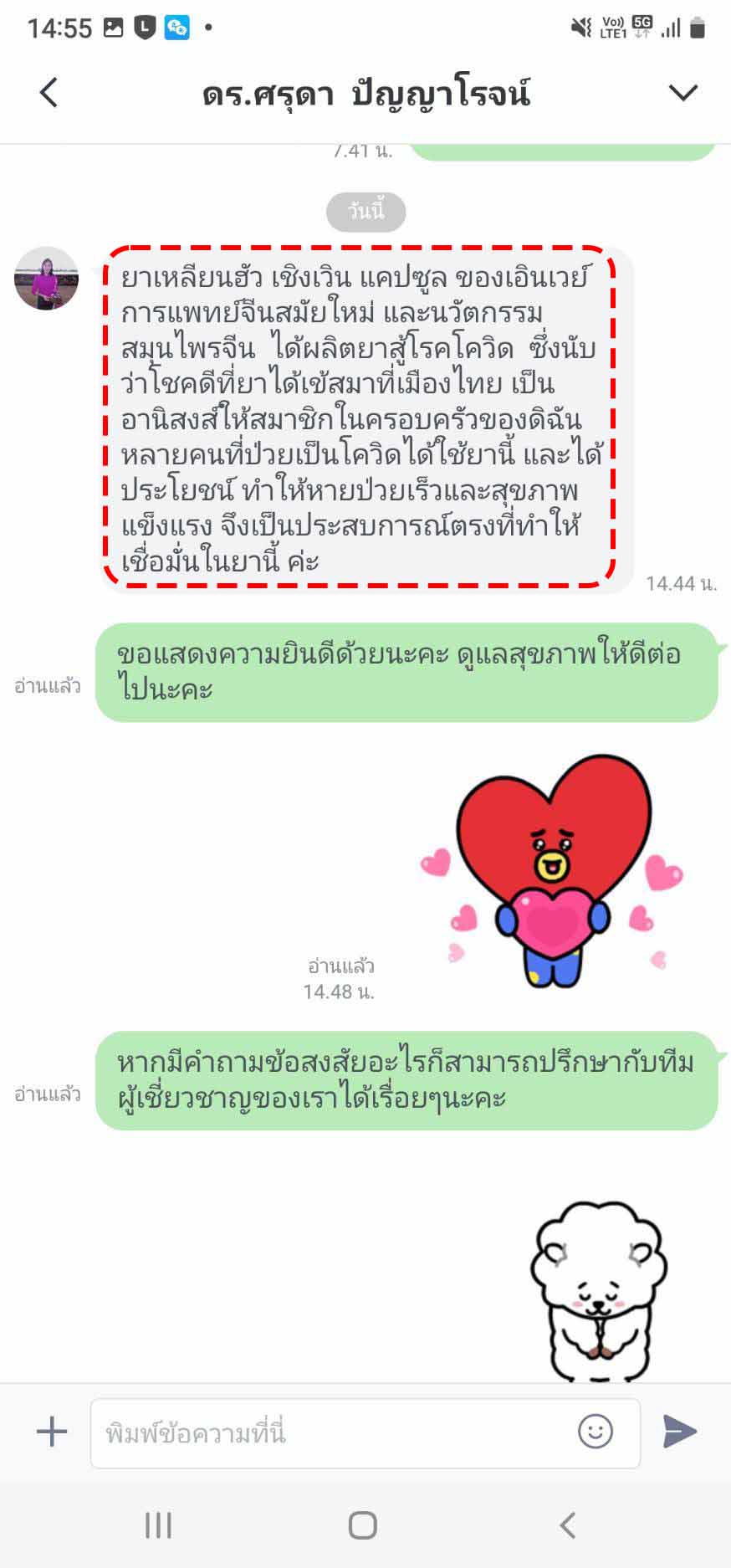Open recent apps from navigation bar
This screenshot has width=731, height=1568.
158,1525
